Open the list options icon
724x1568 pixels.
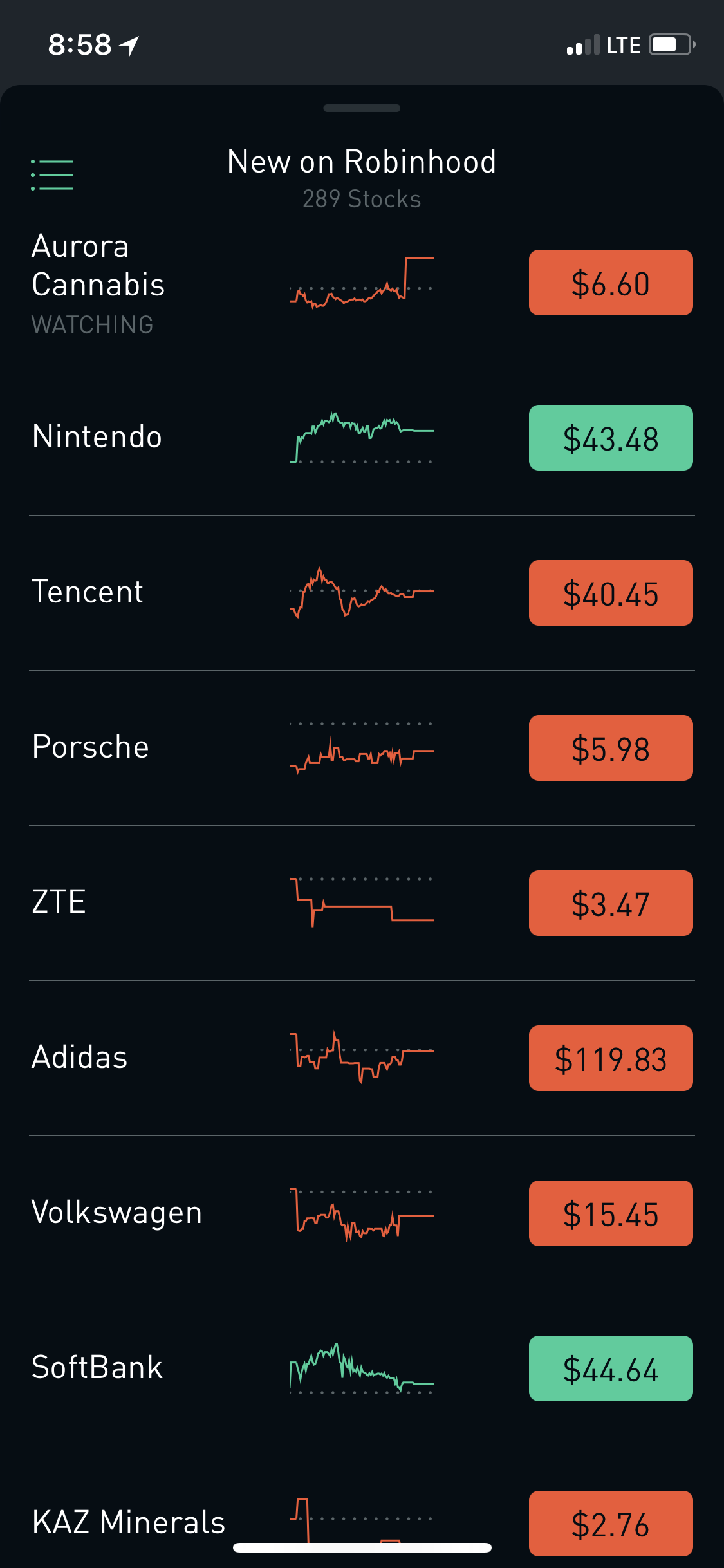pos(52,175)
